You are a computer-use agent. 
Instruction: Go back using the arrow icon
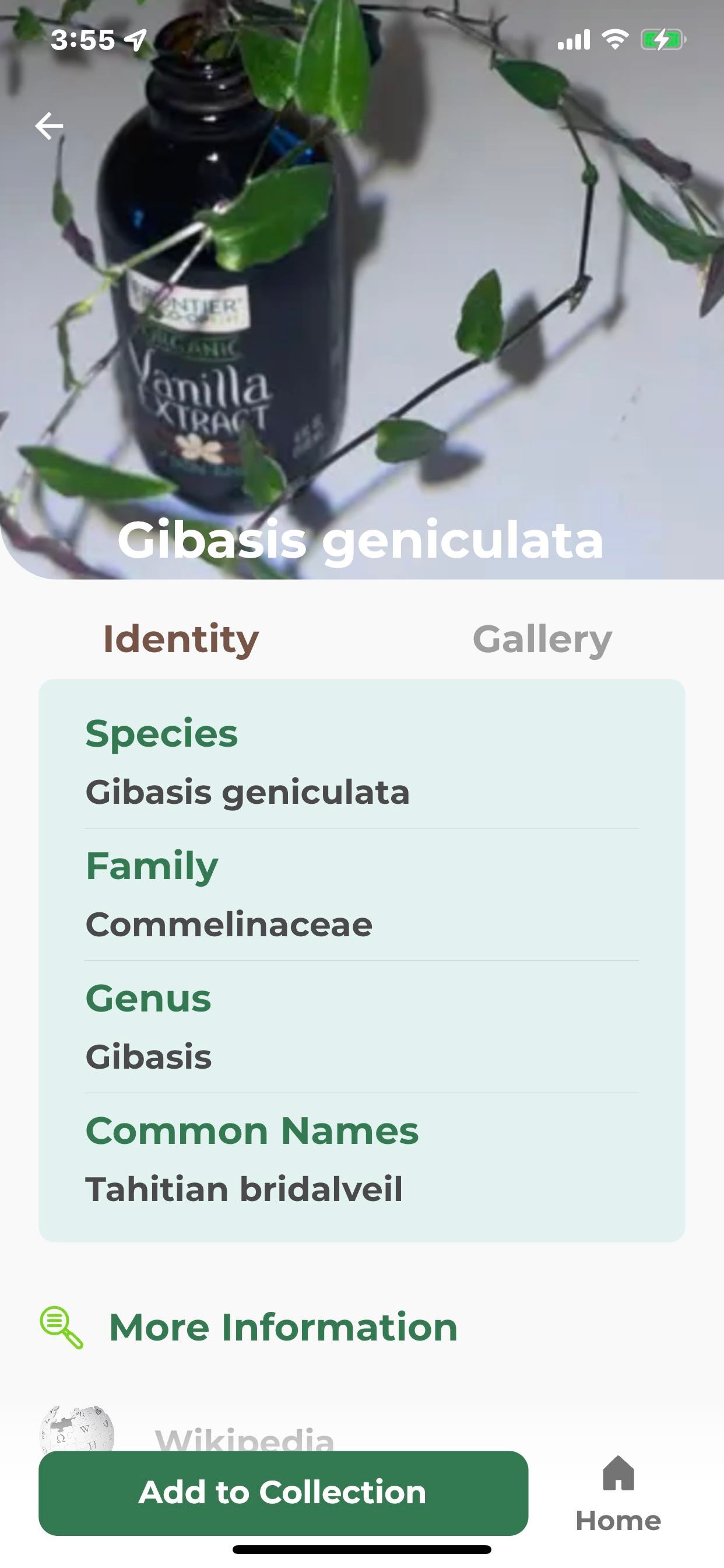pos(50,126)
